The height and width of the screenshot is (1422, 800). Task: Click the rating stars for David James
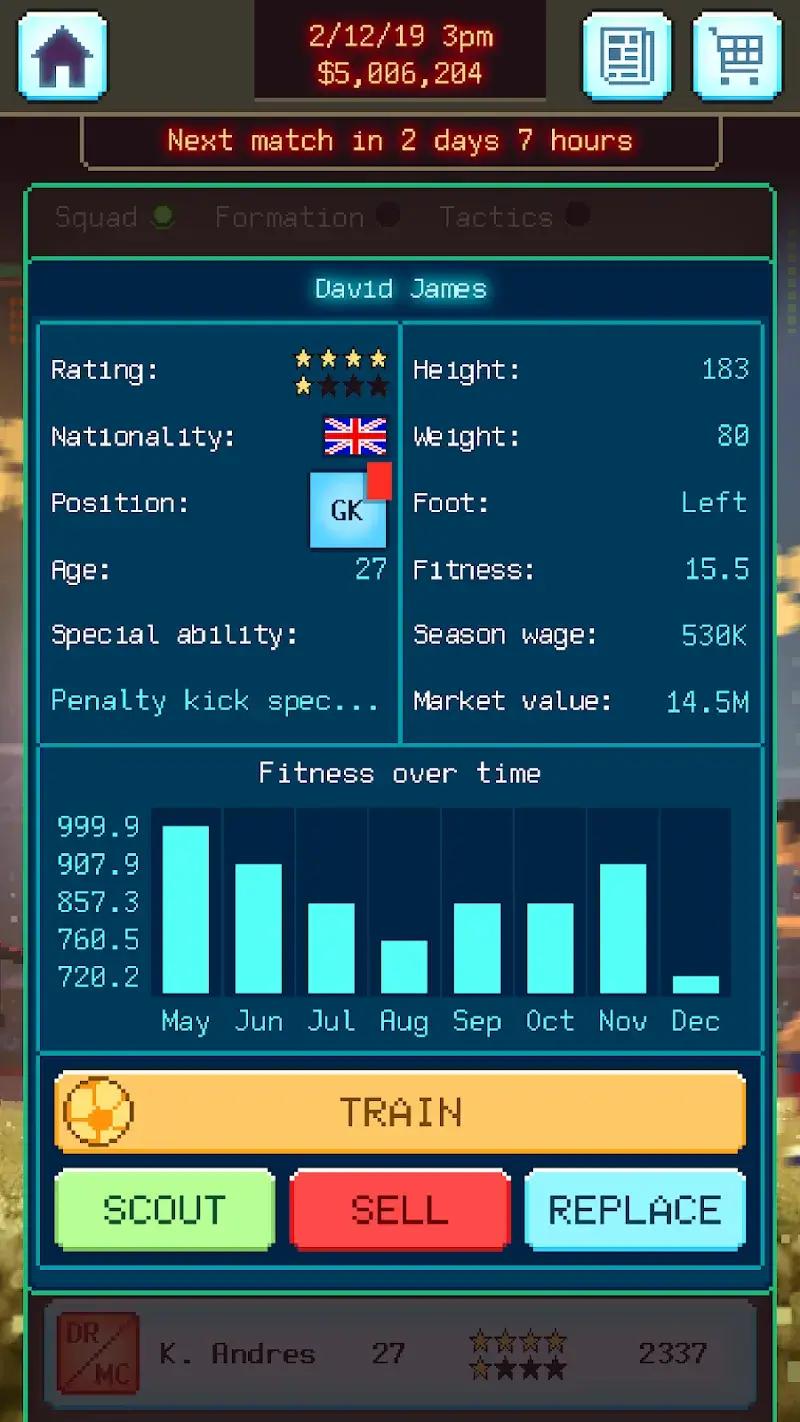(340, 370)
